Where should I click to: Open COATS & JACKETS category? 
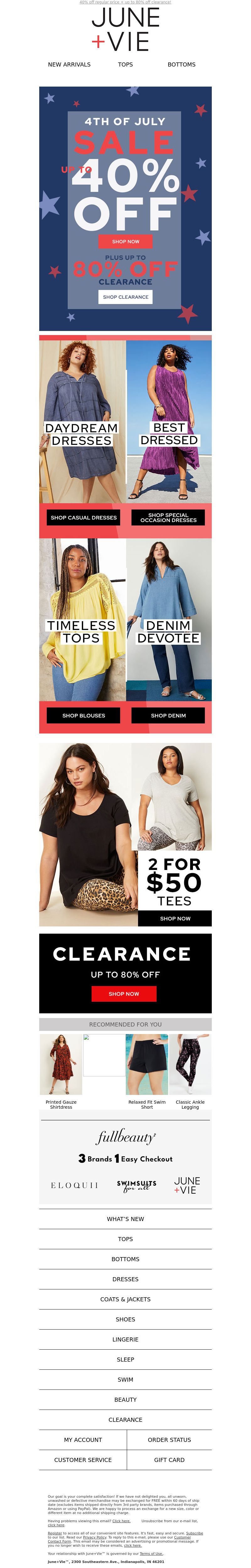(x=125, y=1299)
